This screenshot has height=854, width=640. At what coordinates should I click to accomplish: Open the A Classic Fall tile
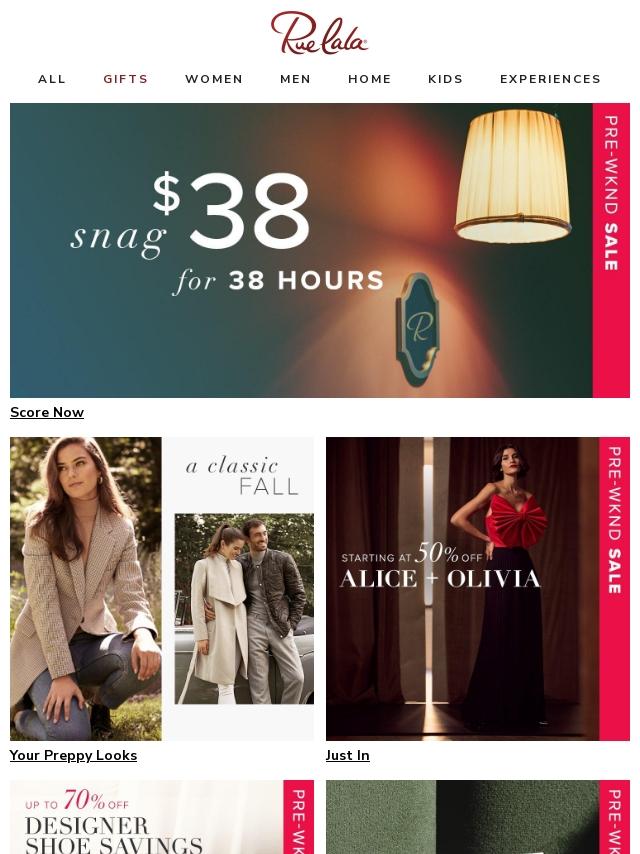(162, 588)
